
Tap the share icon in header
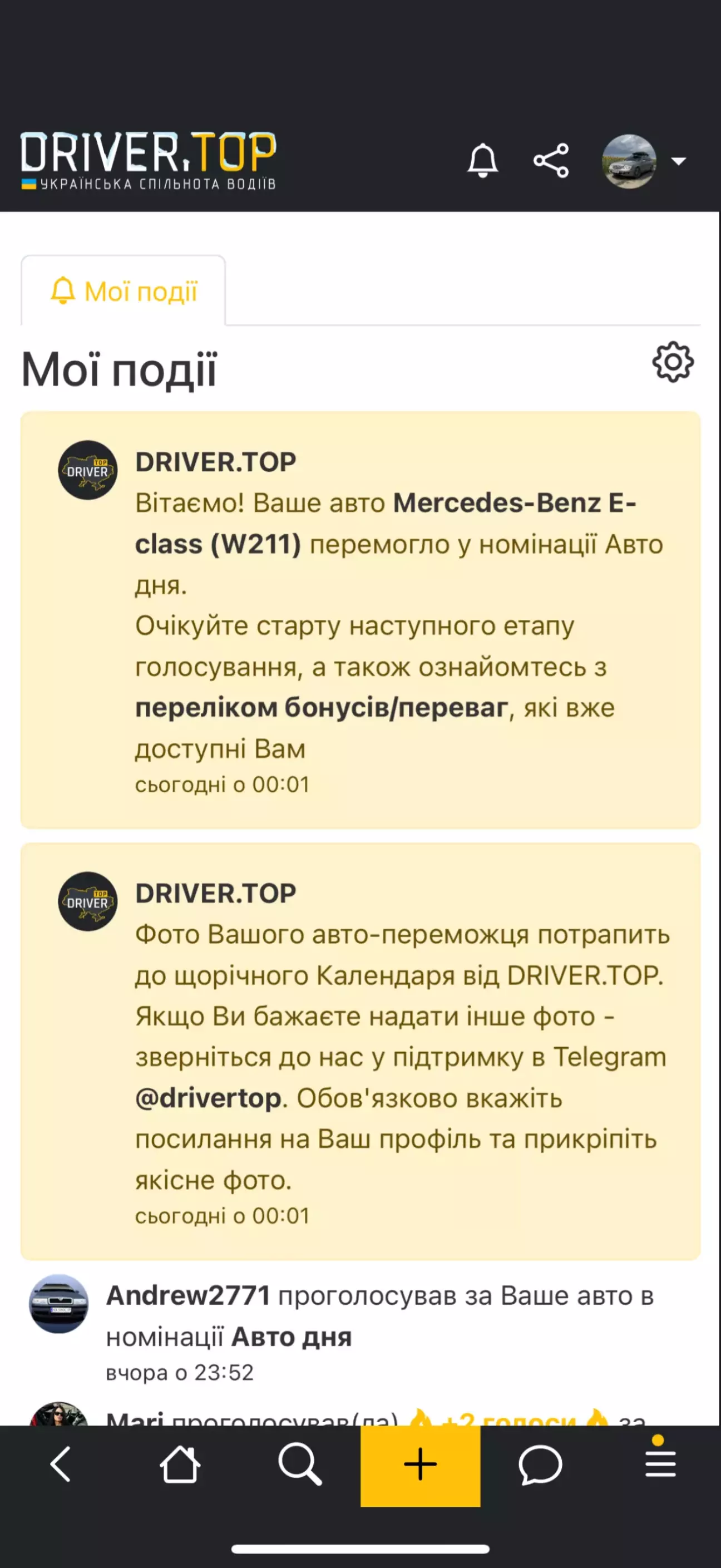551,161
